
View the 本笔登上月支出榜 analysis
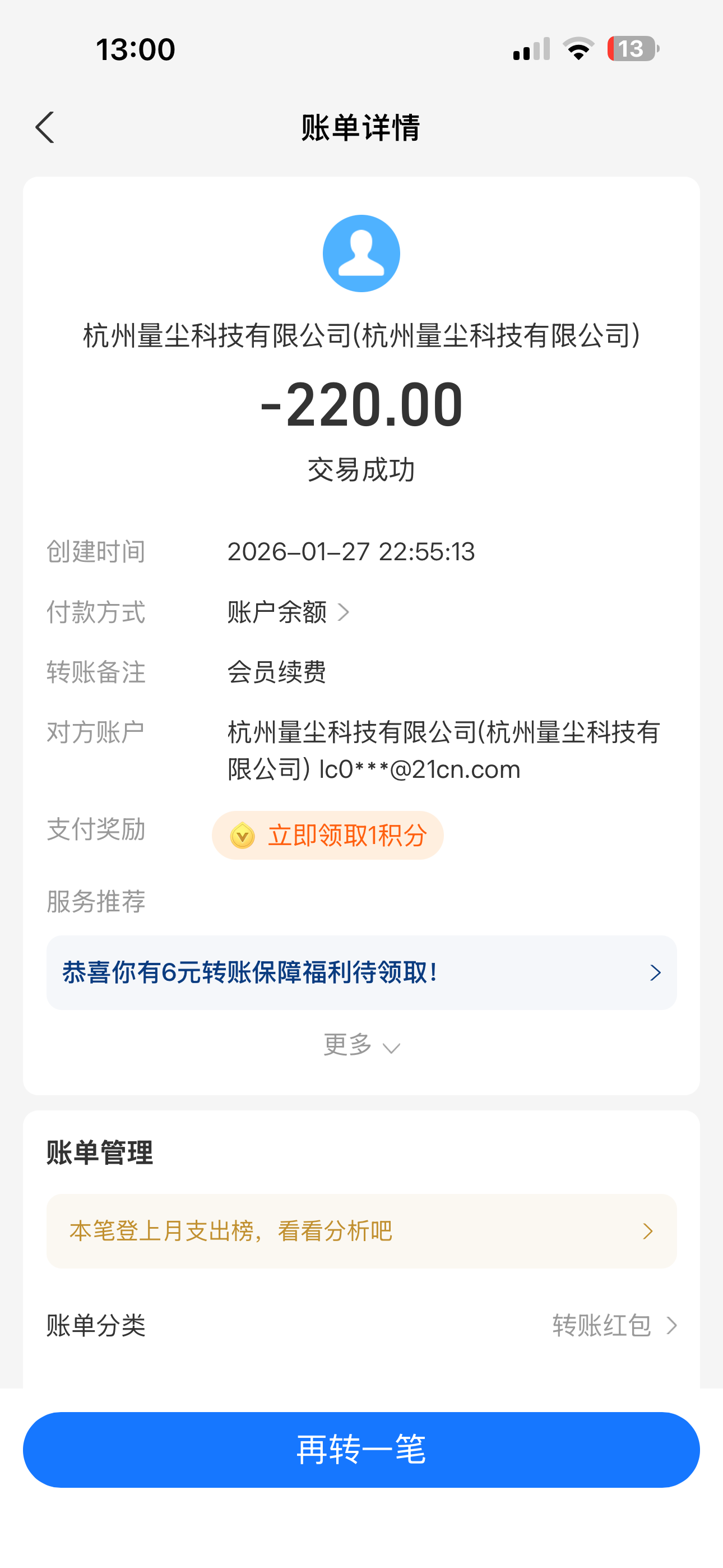click(x=361, y=1231)
